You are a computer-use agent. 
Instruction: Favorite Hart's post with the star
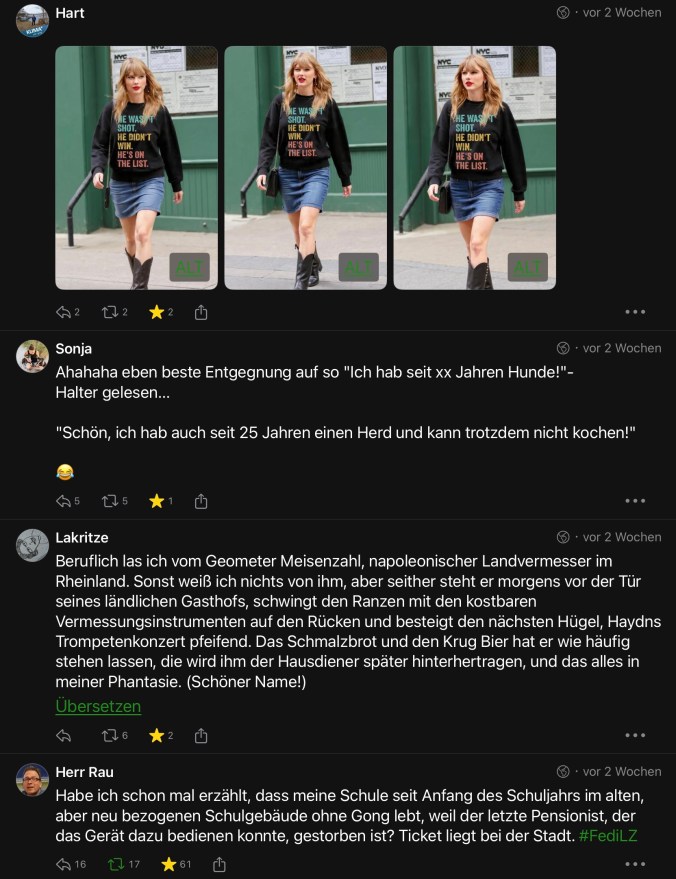156,312
